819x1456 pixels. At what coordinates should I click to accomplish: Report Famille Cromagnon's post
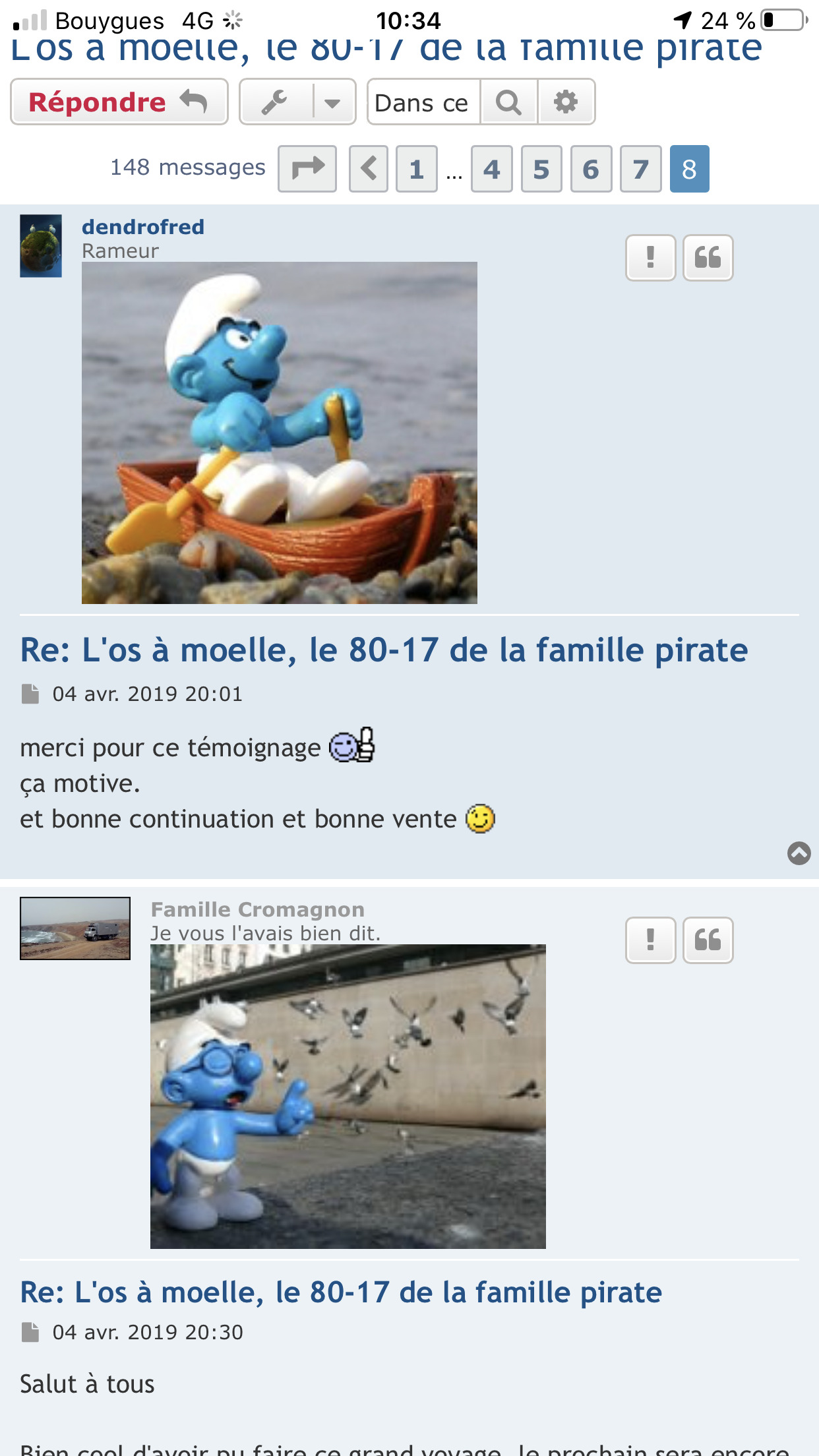point(651,940)
